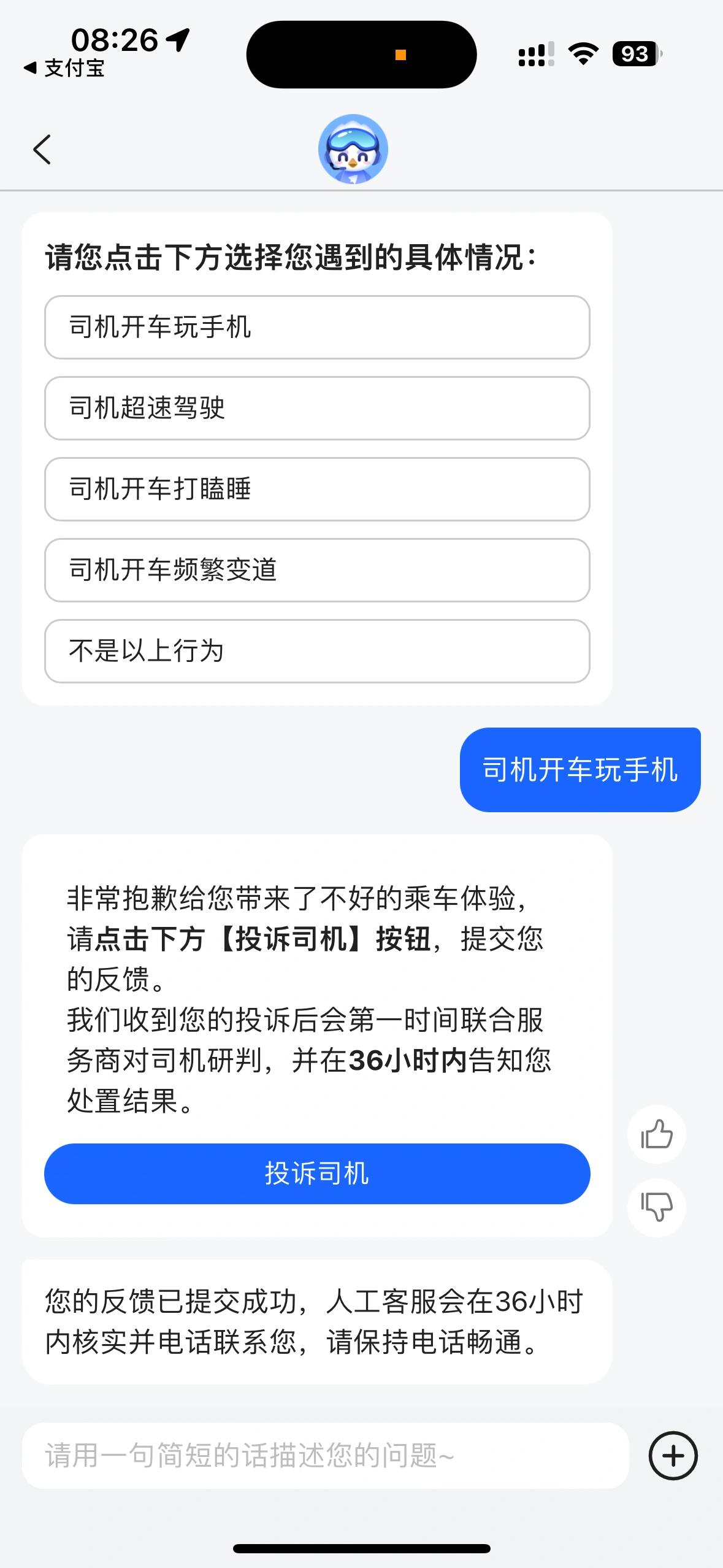Image resolution: width=723 pixels, height=1568 pixels.
Task: Go back using the top-left chevron
Action: coord(42,149)
